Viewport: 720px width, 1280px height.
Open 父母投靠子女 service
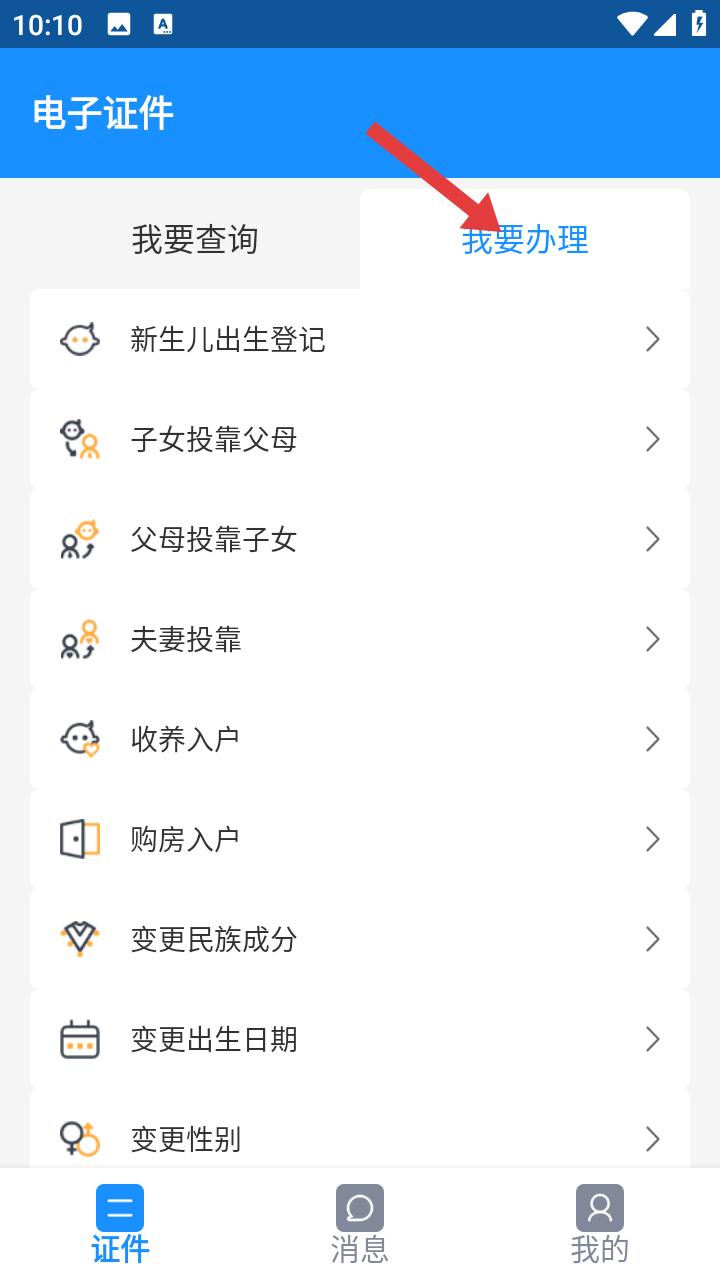pos(360,540)
